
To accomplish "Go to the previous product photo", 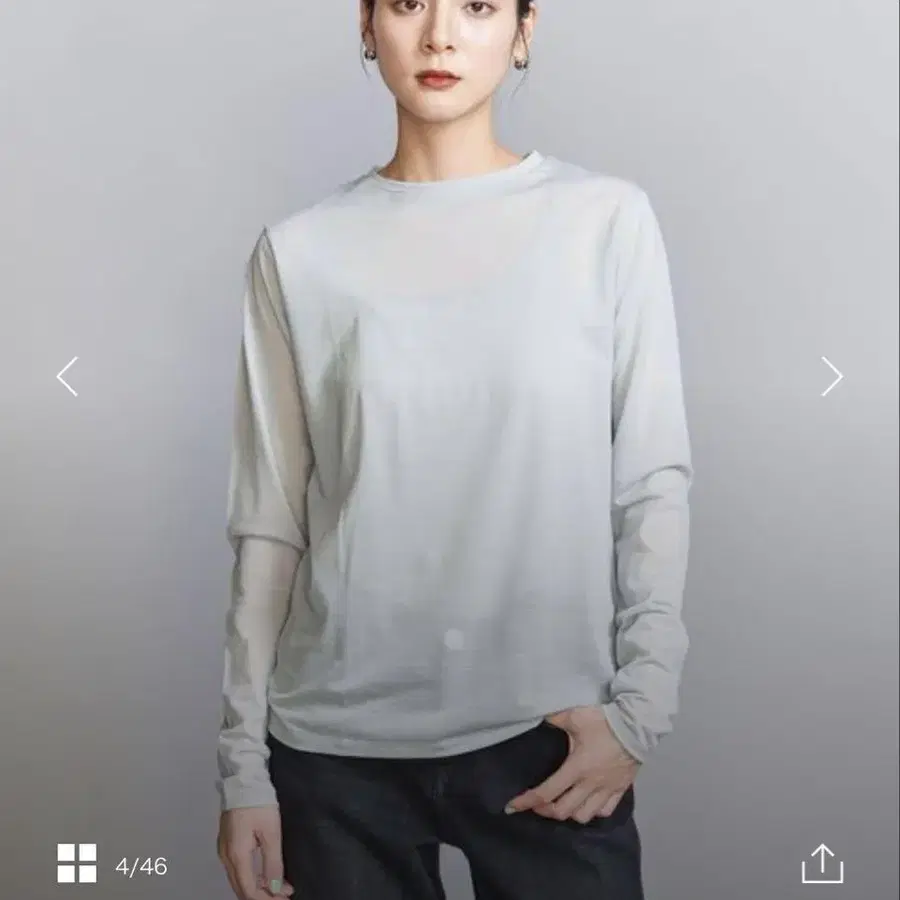I will [x=67, y=377].
